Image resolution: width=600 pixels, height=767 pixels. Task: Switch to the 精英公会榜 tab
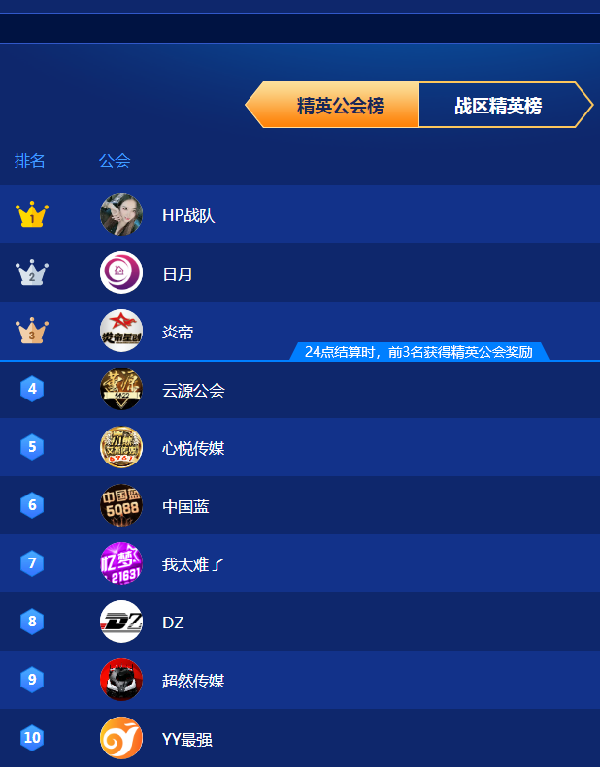coord(340,105)
